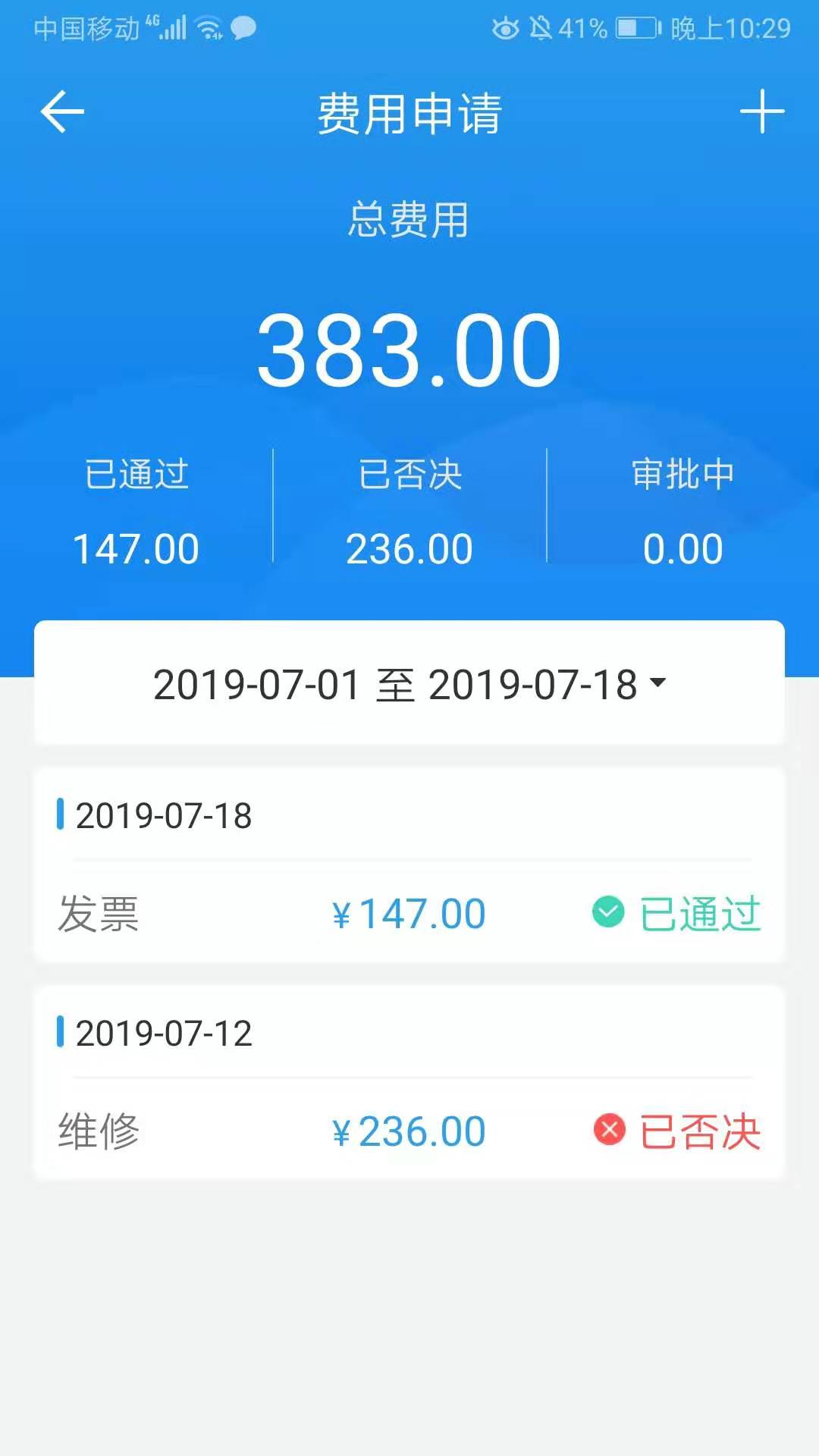Open the 发票 ¥147.00 approved record
819x1456 pixels.
pyautogui.click(x=409, y=913)
